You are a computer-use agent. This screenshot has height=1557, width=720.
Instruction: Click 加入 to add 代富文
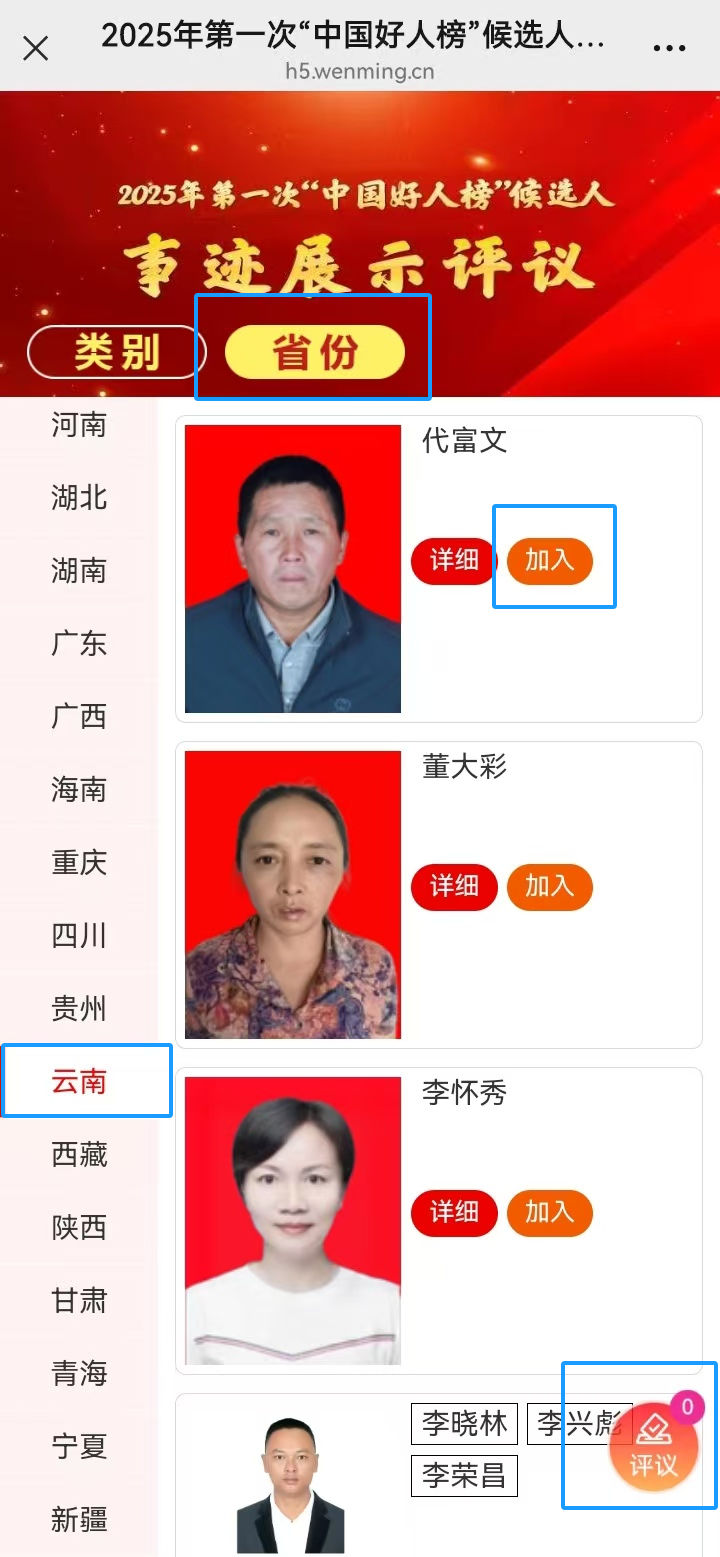click(x=549, y=561)
